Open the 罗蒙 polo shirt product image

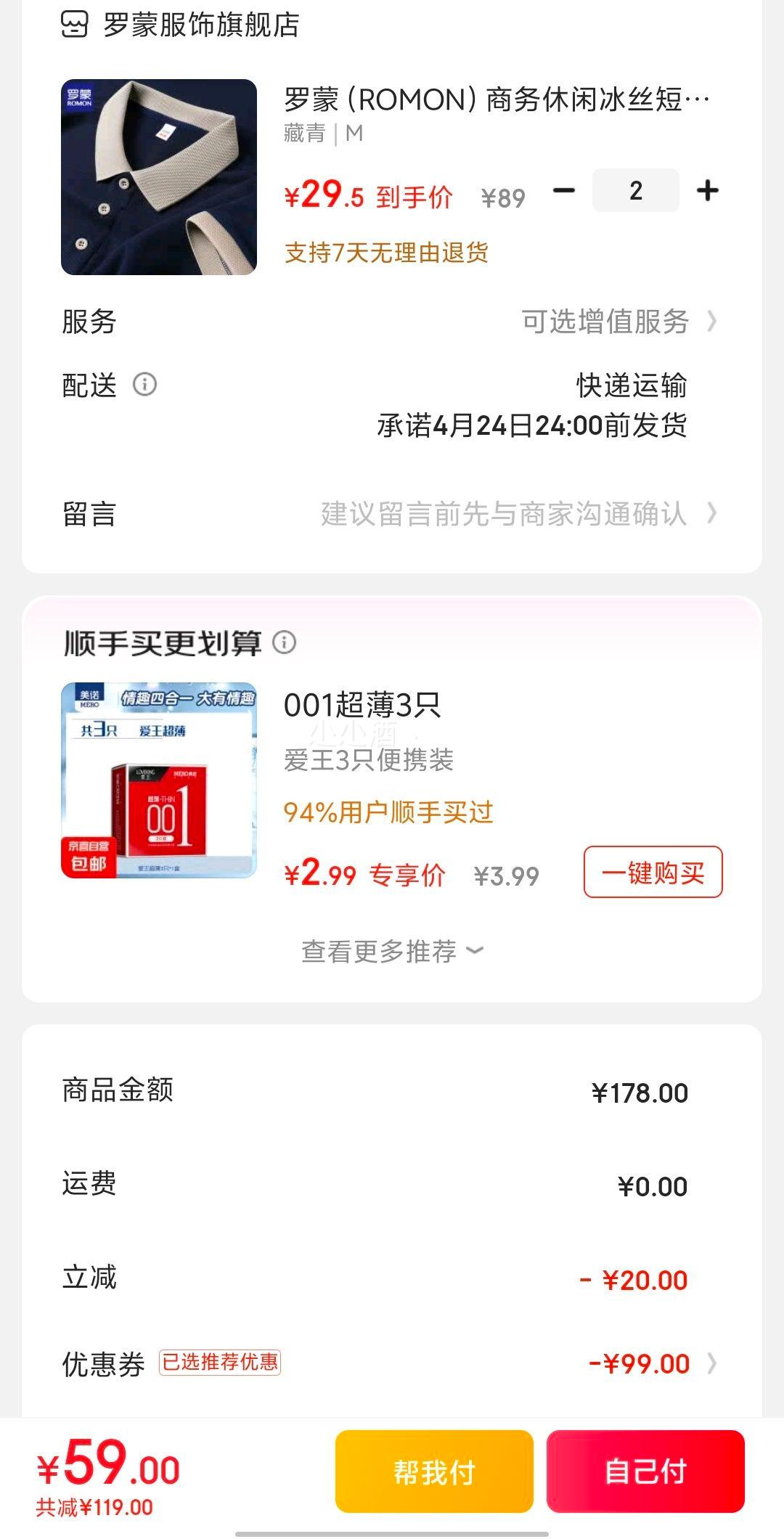tap(159, 177)
